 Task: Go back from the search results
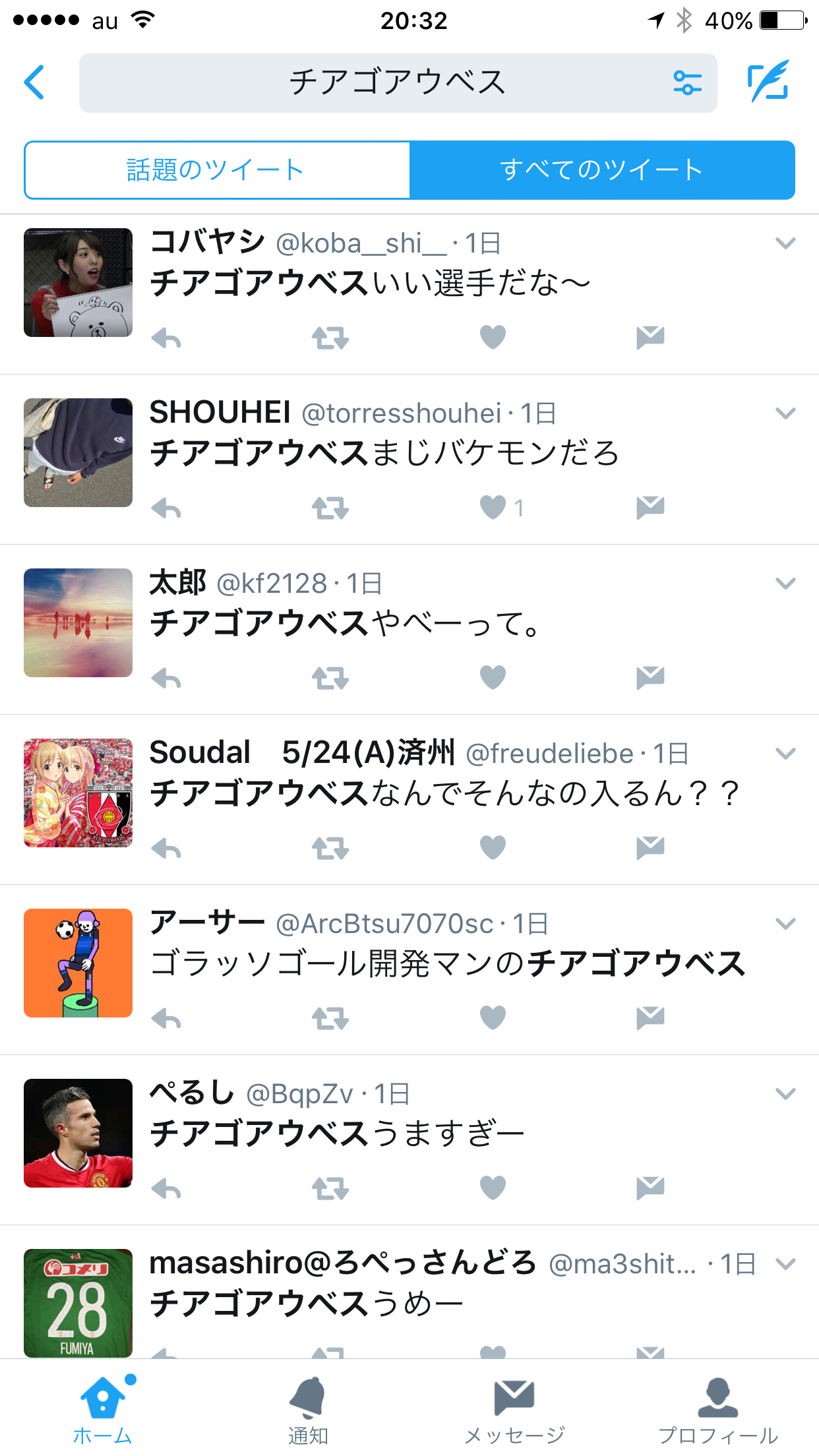pyautogui.click(x=34, y=82)
